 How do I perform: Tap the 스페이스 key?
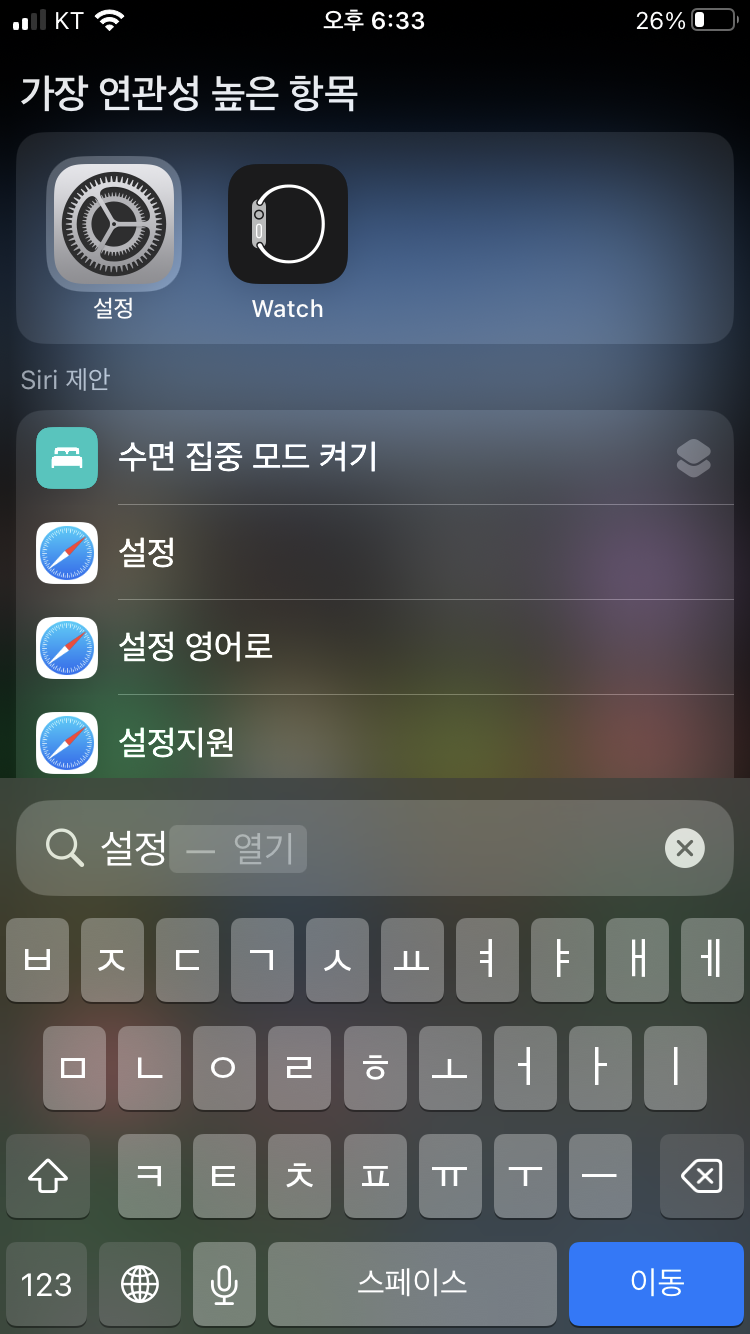coord(412,1283)
